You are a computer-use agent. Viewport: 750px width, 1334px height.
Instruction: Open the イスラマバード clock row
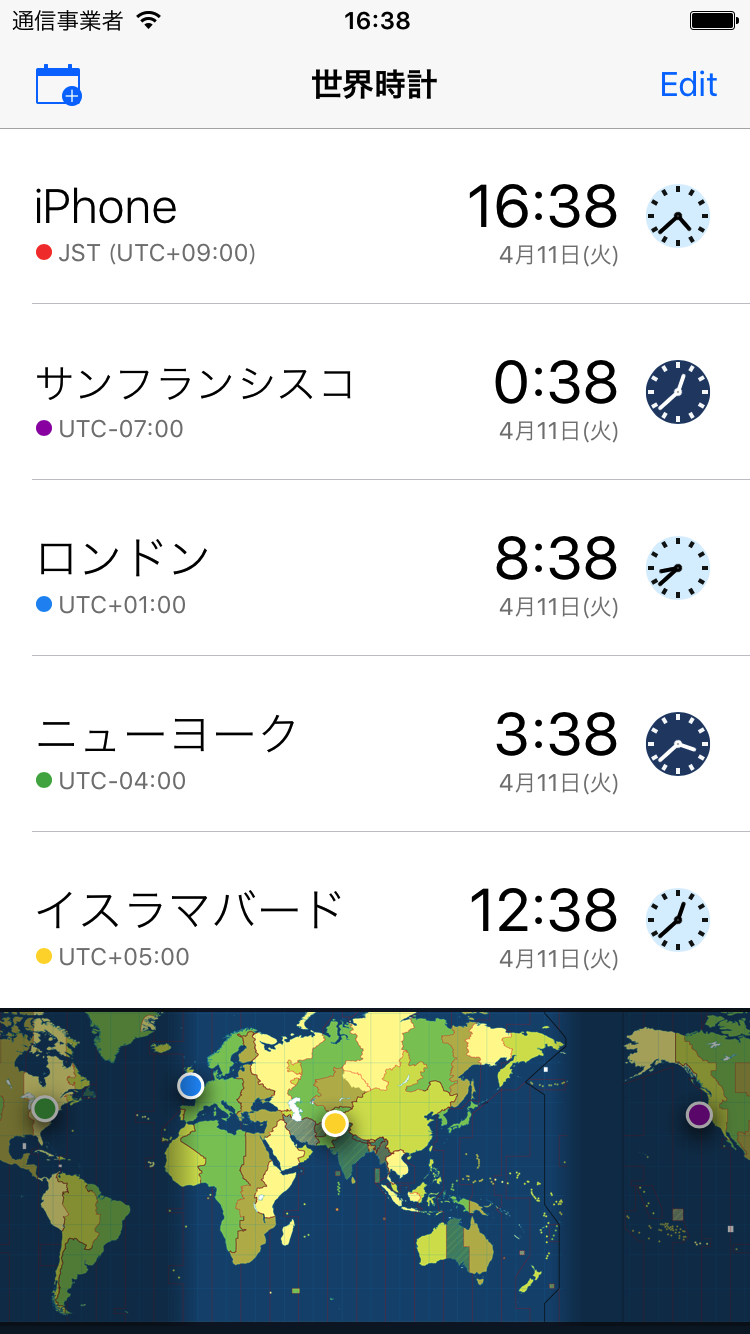(375, 920)
